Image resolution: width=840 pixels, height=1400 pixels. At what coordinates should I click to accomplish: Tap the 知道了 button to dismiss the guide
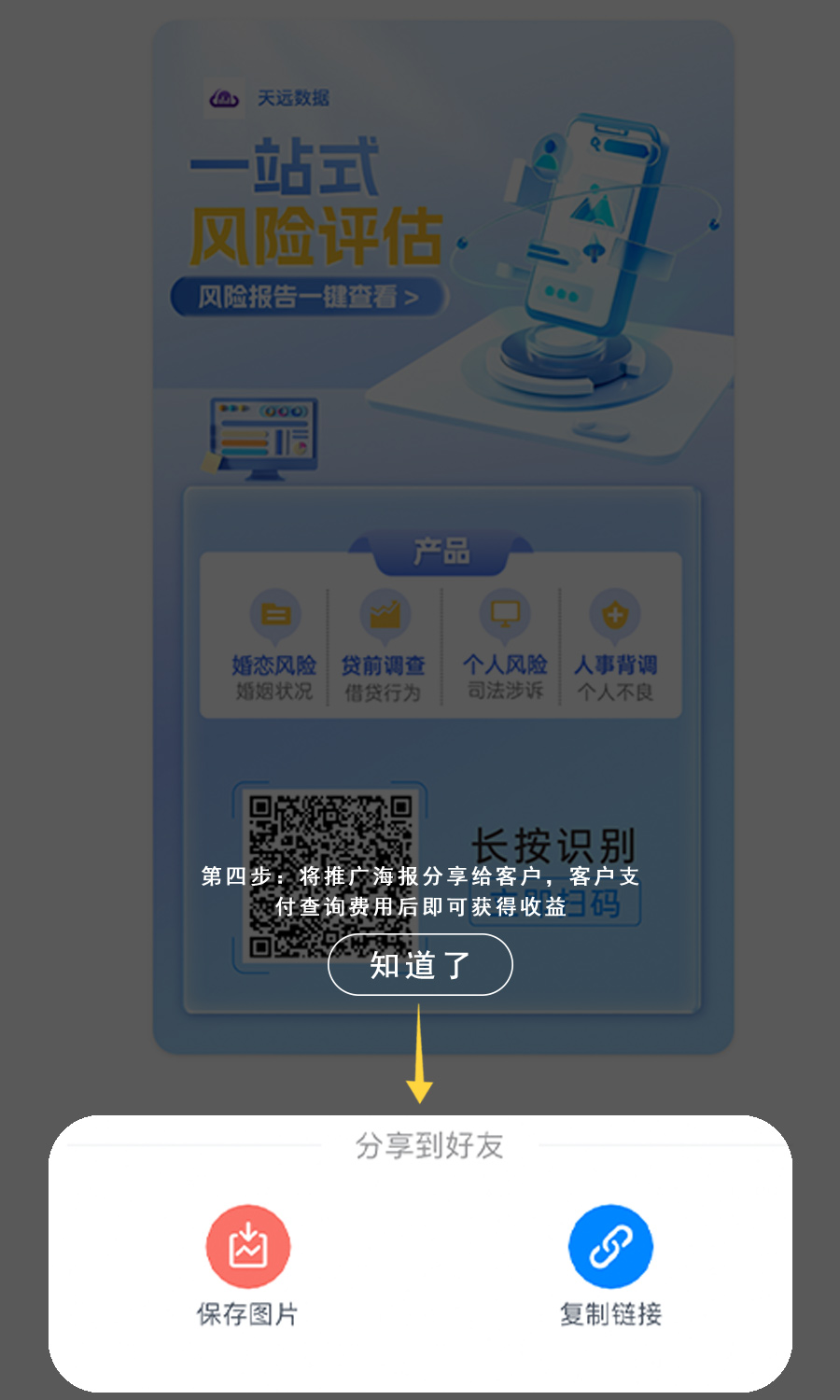[420, 965]
